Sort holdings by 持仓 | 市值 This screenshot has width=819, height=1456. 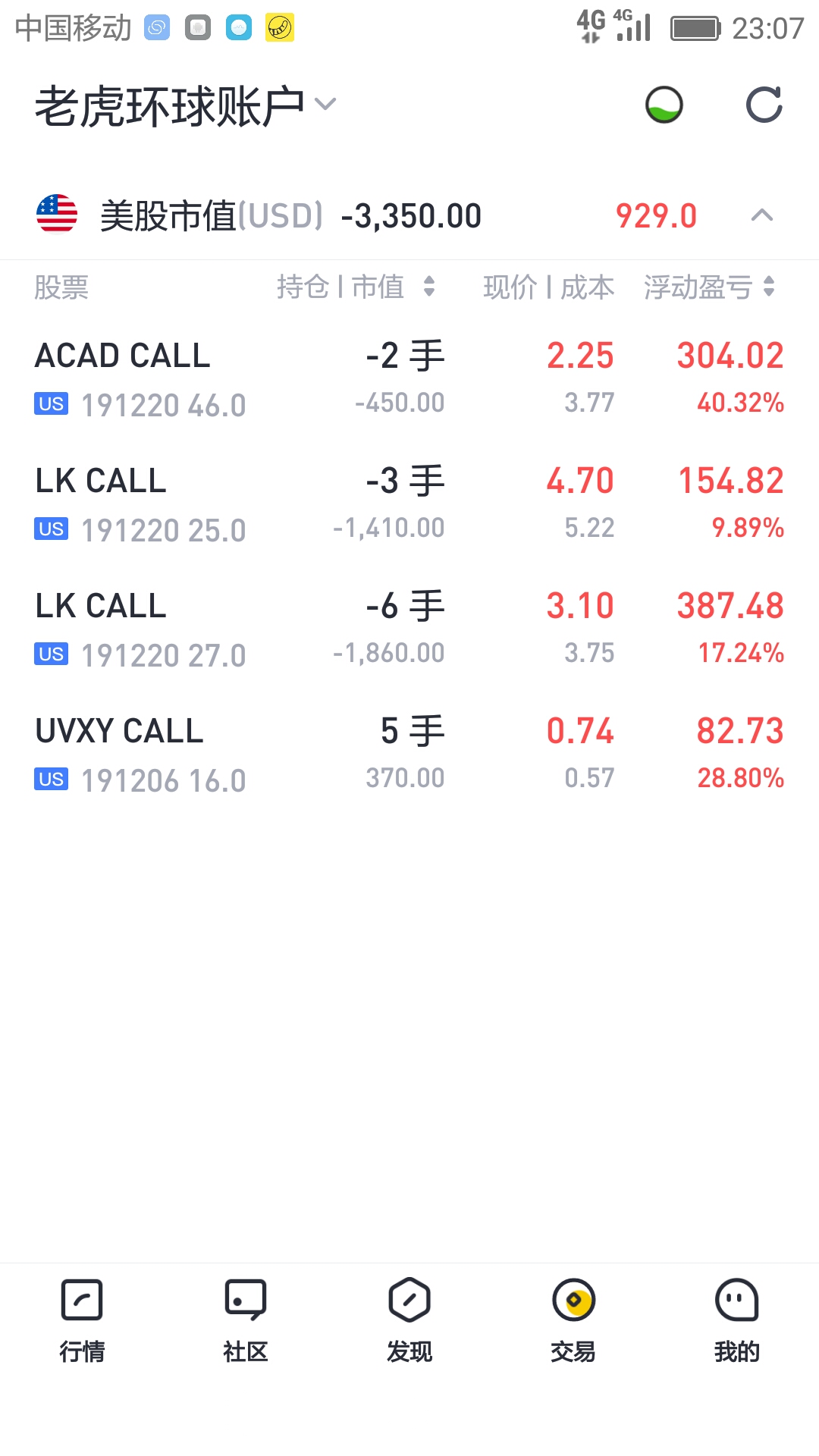[x=355, y=287]
